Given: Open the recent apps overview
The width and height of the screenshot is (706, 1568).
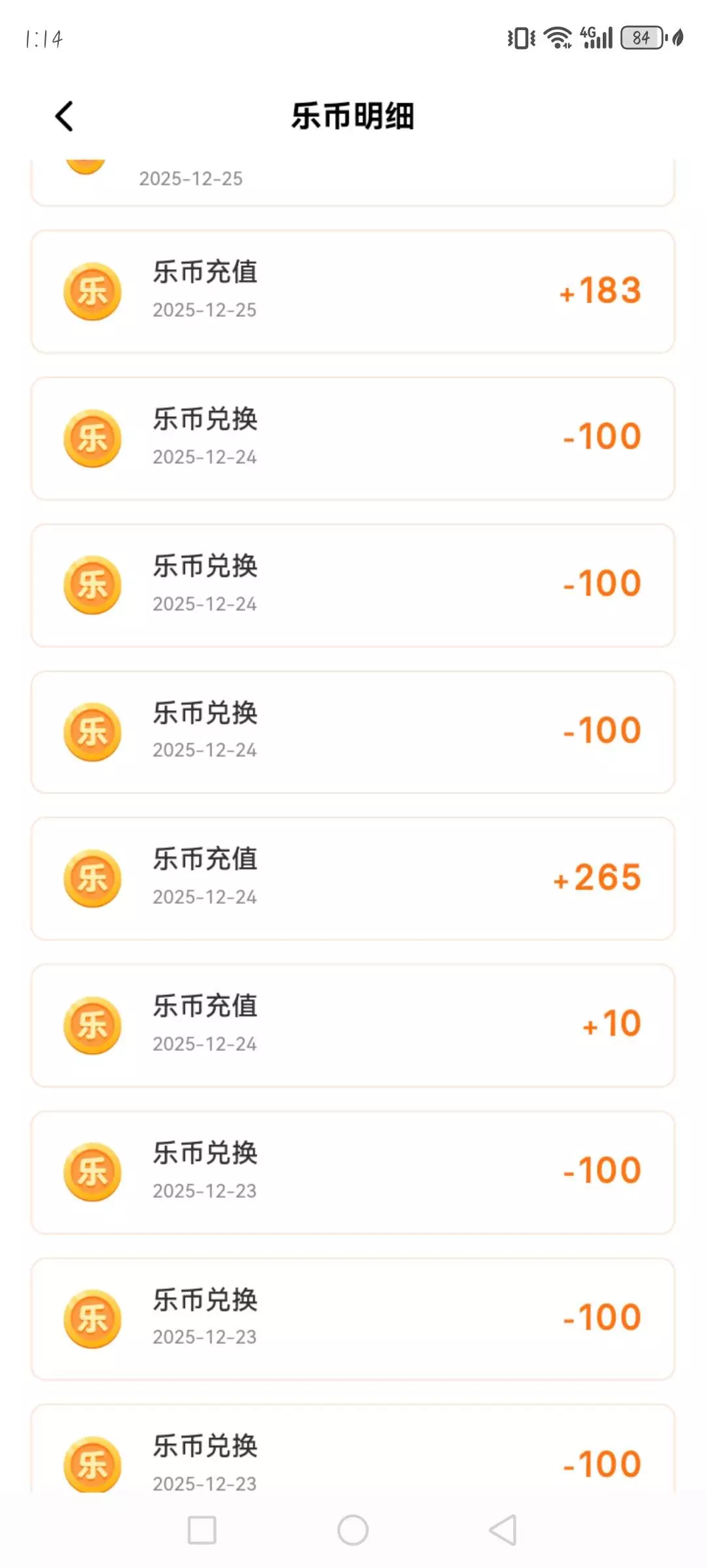Looking at the screenshot, I should pos(202,1530).
